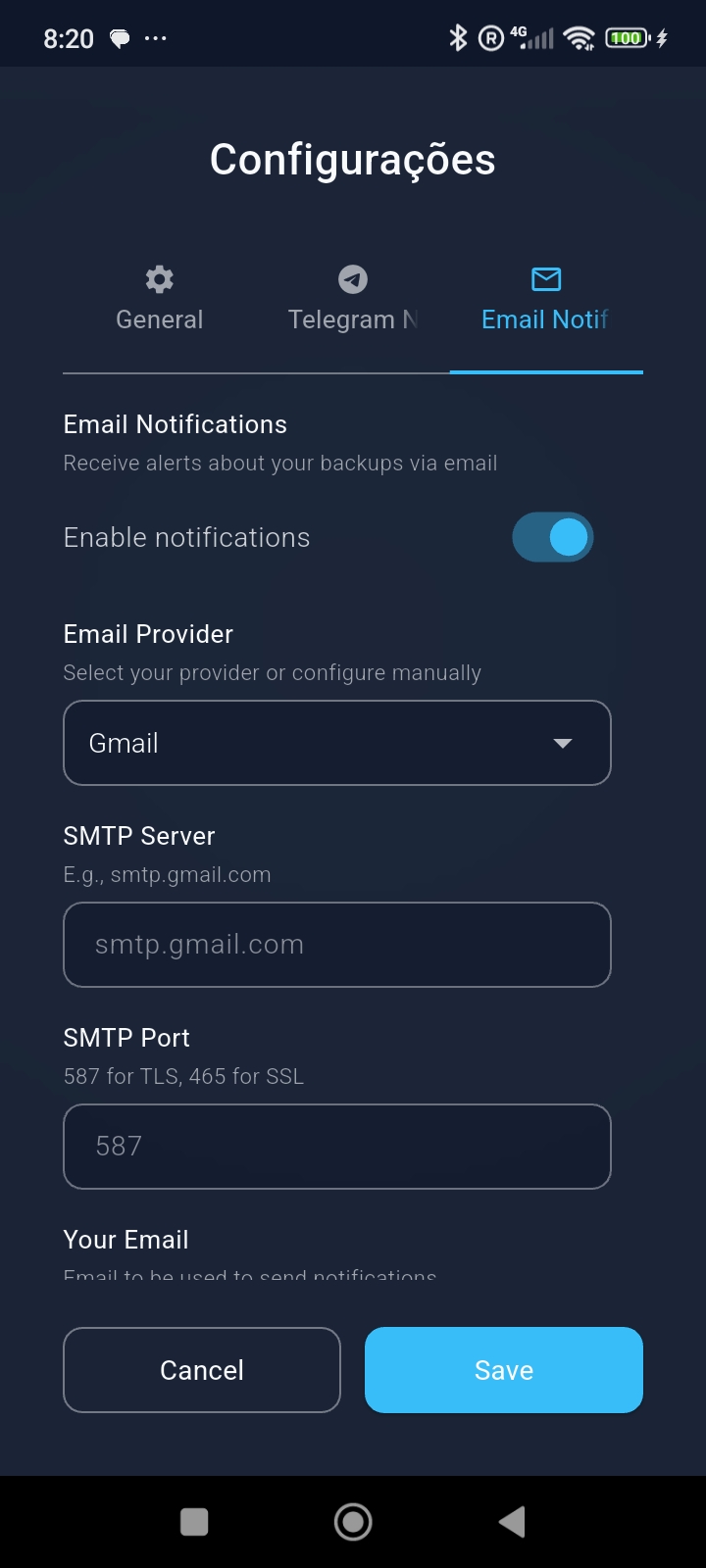Toggle the Enable notifications switch

(x=552, y=537)
